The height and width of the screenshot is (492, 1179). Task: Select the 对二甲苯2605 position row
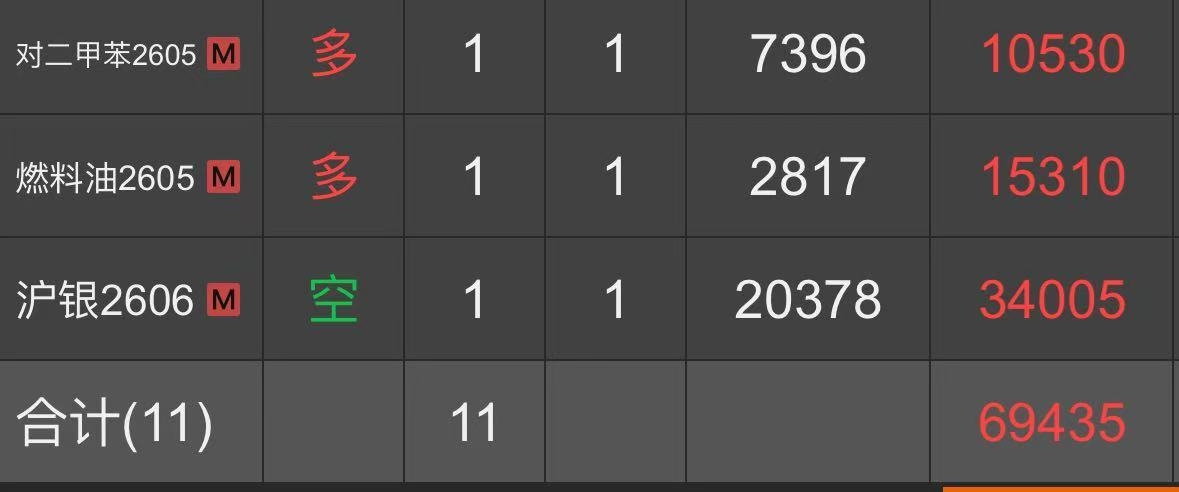pos(106,55)
